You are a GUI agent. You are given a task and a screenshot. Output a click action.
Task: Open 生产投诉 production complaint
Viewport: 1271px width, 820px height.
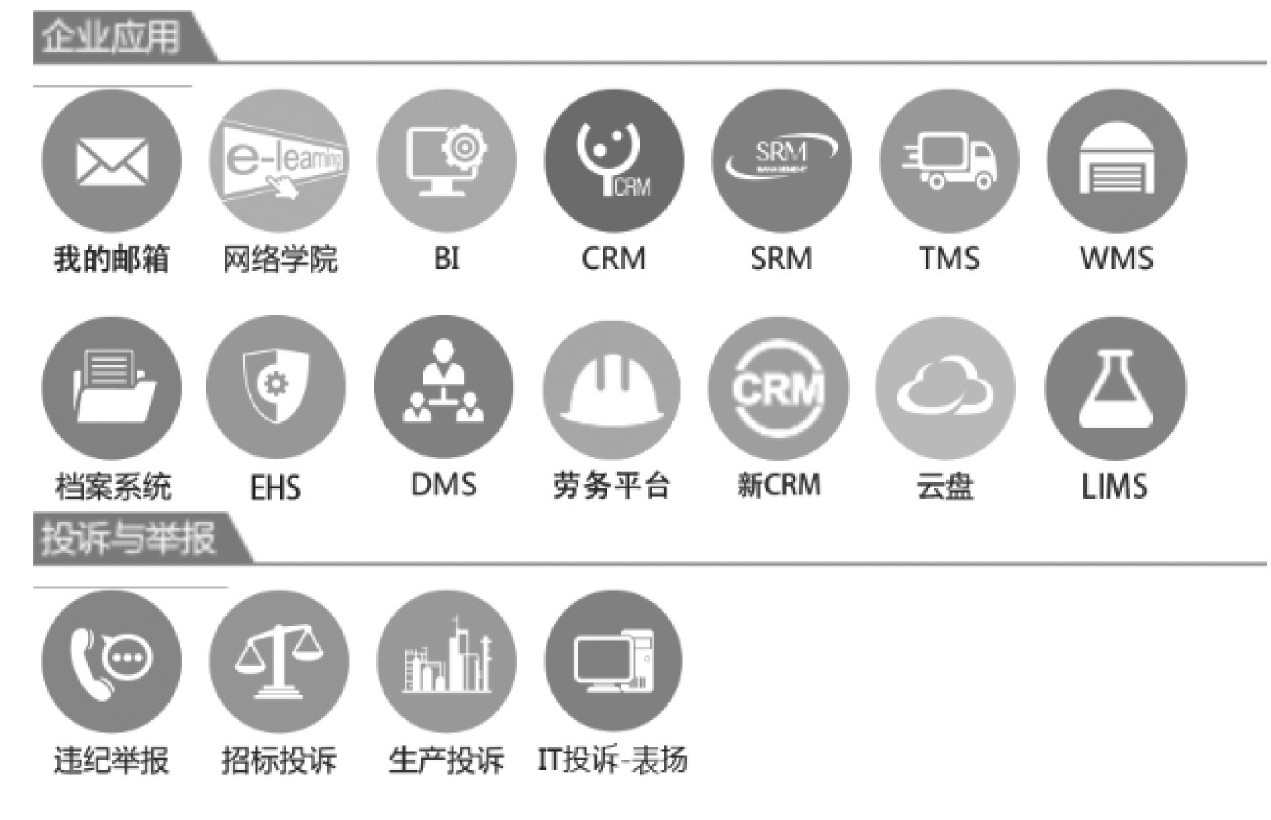[x=446, y=662]
